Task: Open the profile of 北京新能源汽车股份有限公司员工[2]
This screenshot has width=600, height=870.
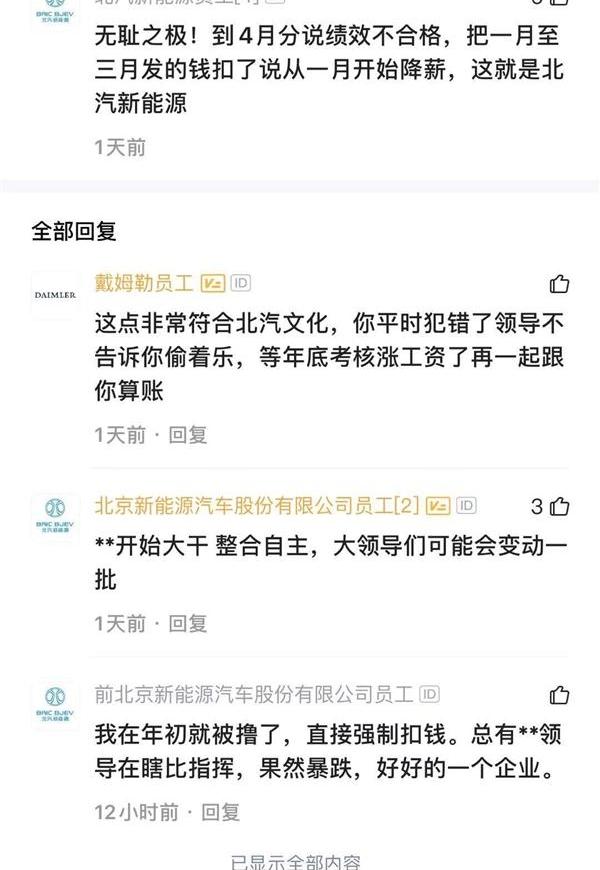Action: click(55, 517)
